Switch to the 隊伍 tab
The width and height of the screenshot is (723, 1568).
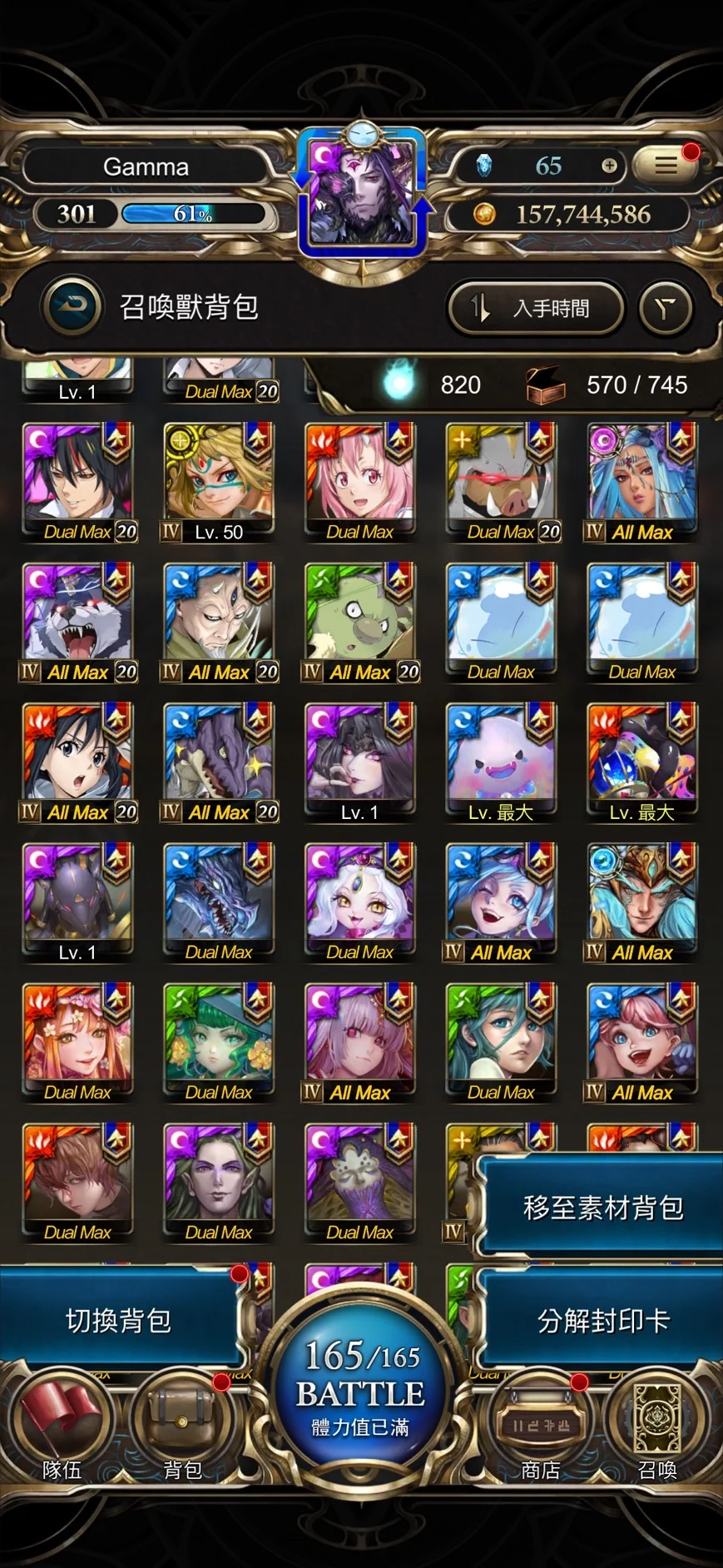point(62,1432)
